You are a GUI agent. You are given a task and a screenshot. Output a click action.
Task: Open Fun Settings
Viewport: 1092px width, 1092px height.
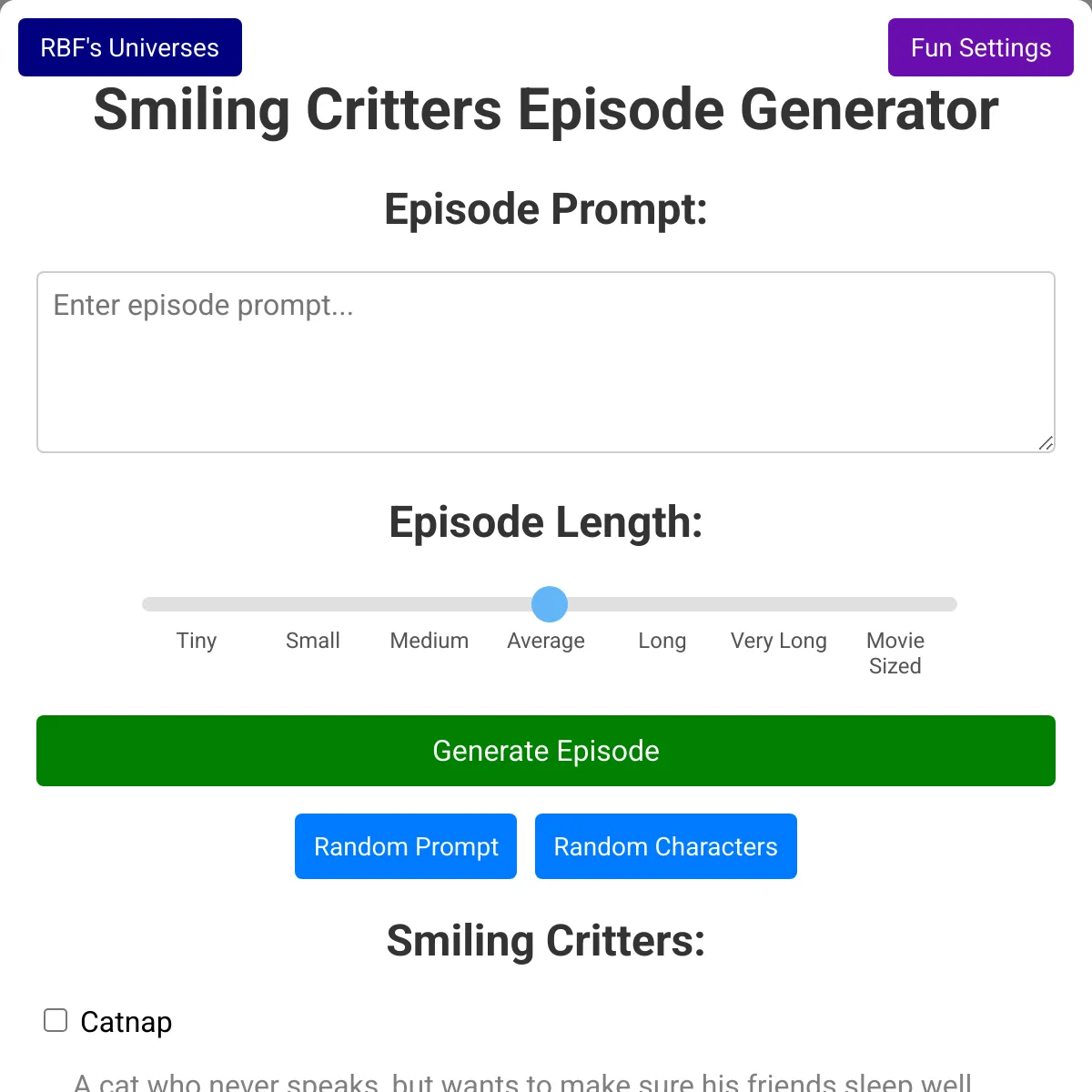[x=980, y=47]
